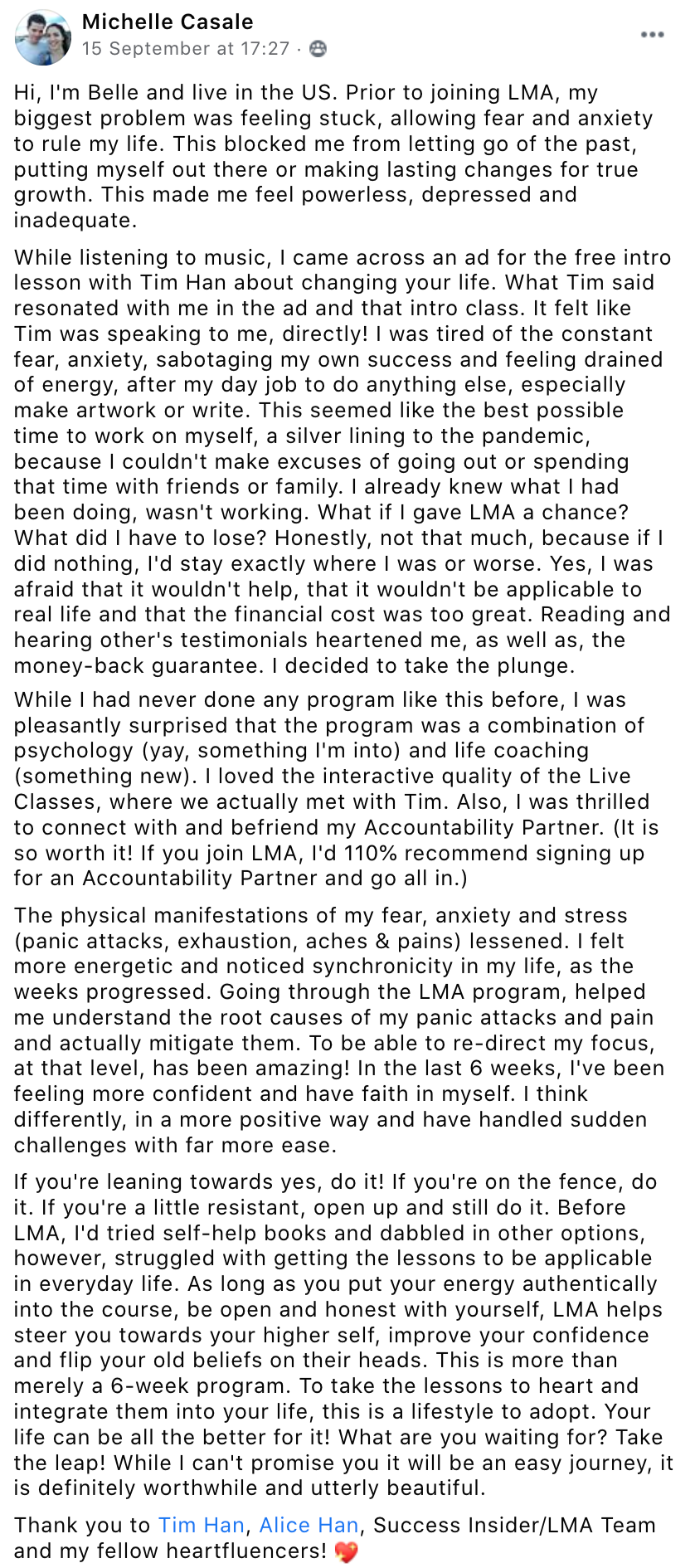
Task: Open the post's three-dot options menu
Action: tap(653, 35)
